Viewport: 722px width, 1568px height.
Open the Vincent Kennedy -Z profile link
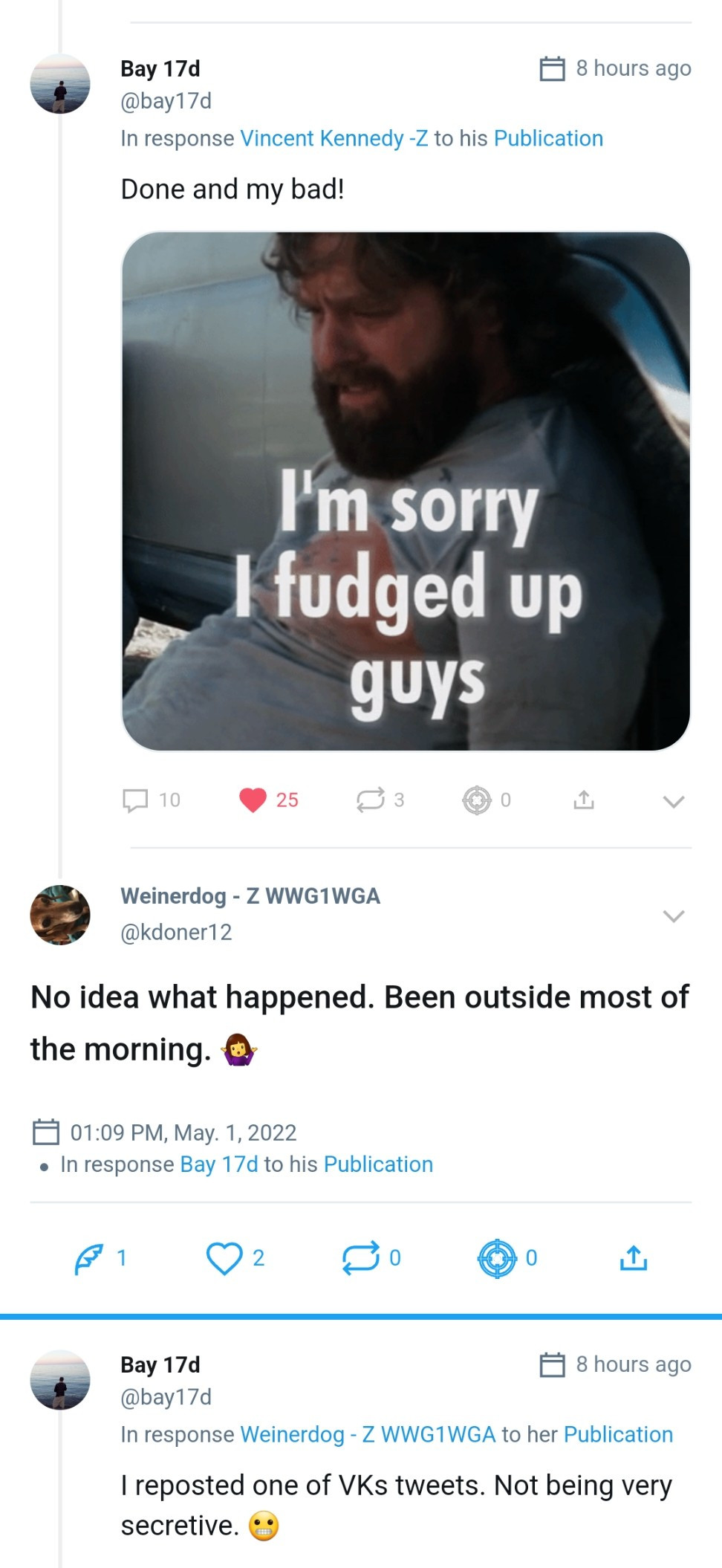[x=334, y=138]
